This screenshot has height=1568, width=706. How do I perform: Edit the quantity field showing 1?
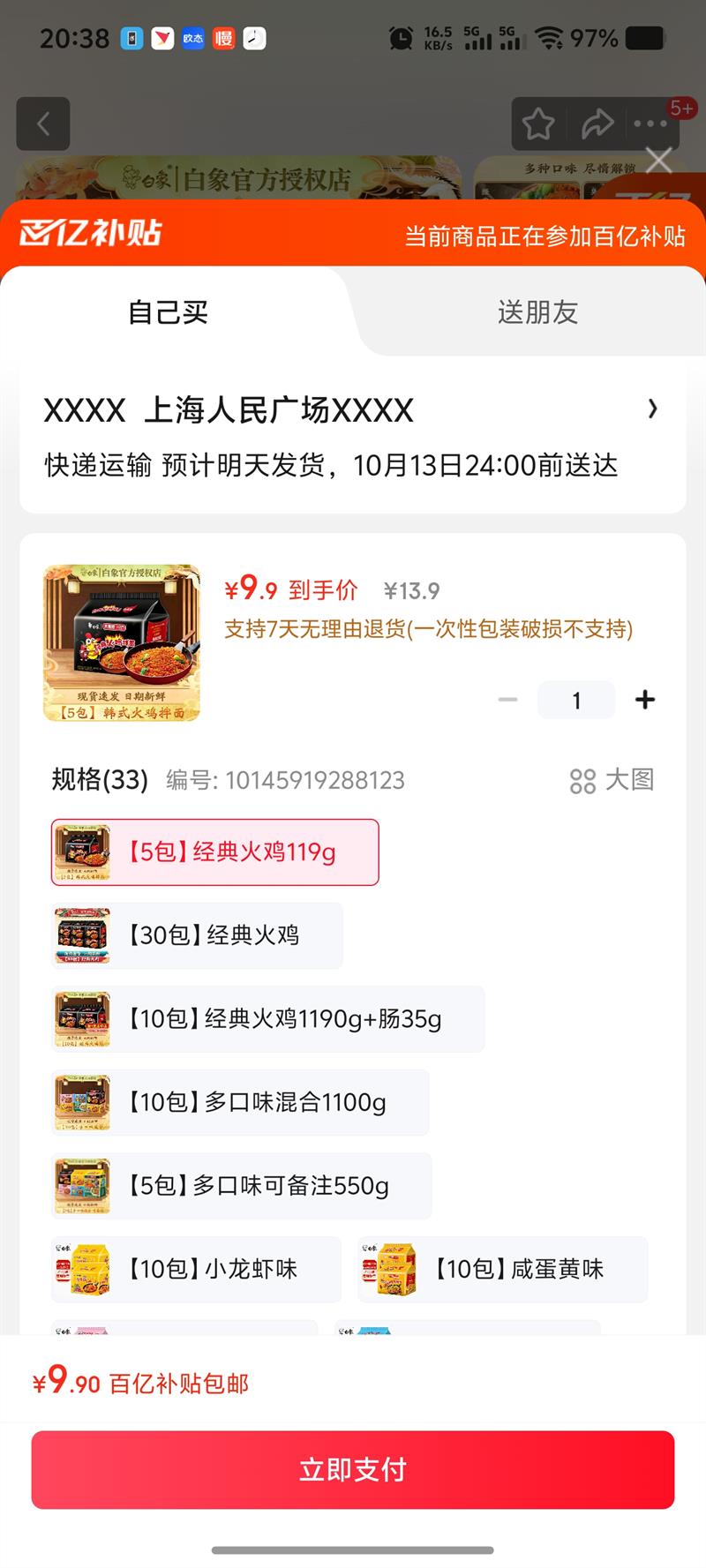[576, 700]
